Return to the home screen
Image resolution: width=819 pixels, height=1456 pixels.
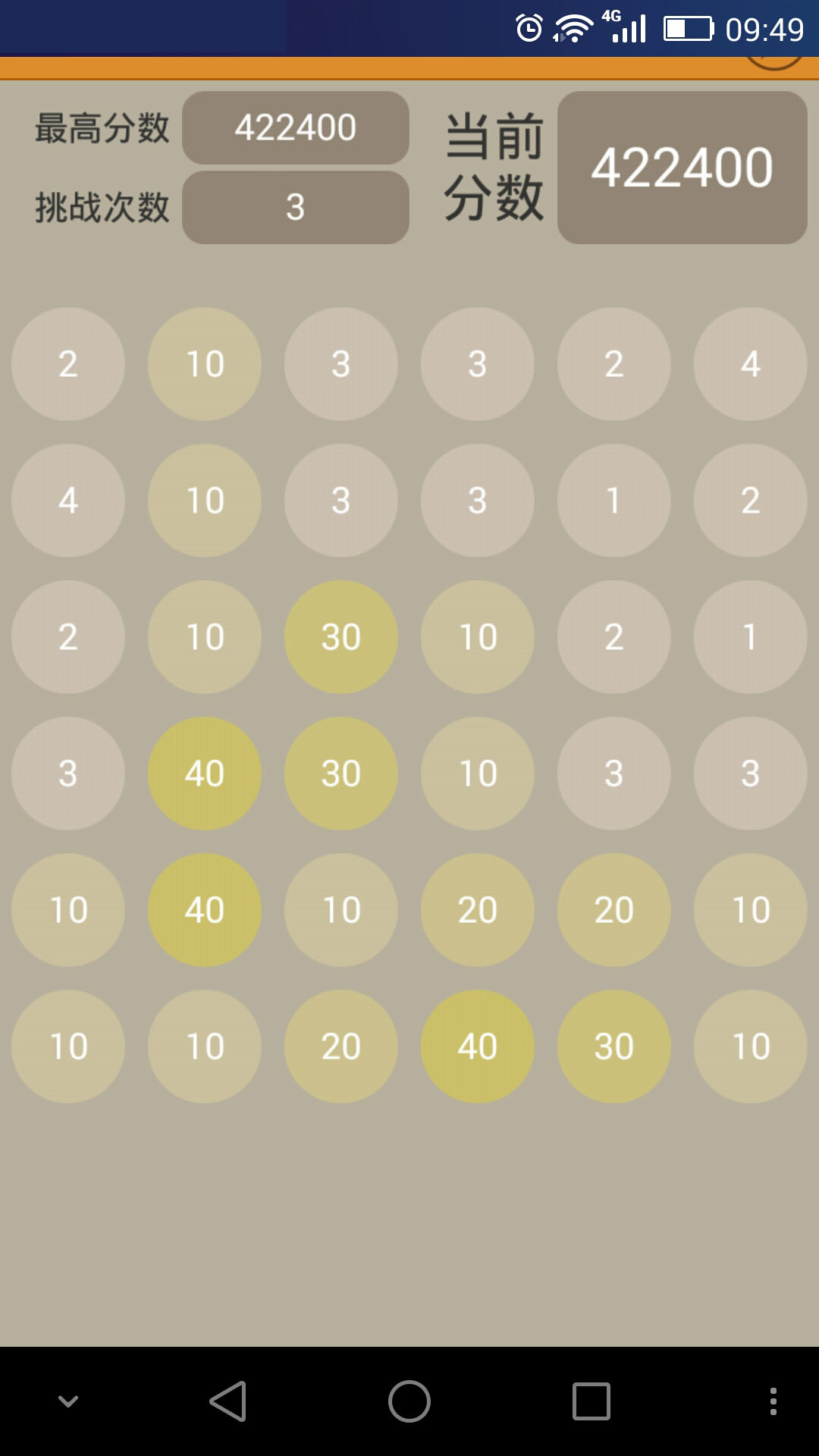click(x=409, y=1401)
